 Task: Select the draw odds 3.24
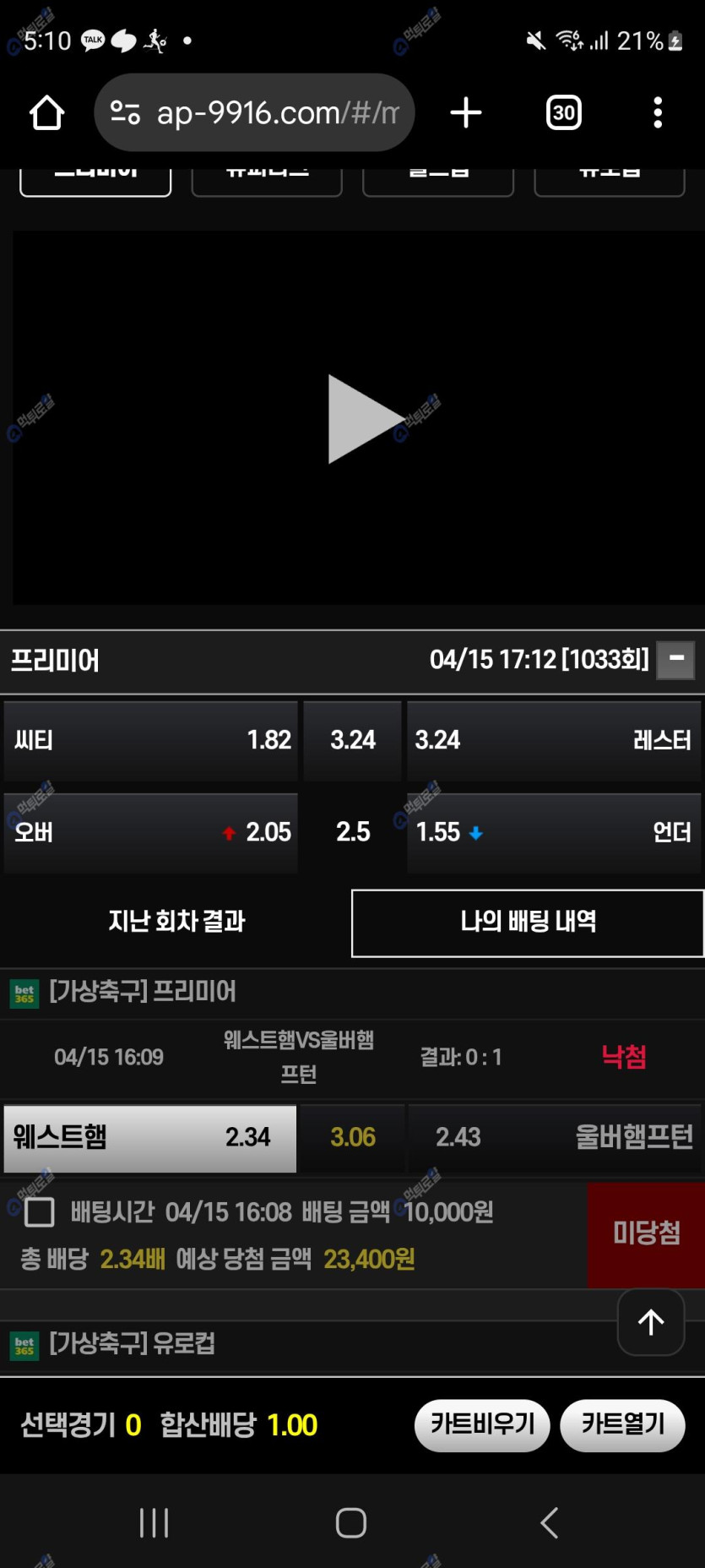tap(352, 740)
